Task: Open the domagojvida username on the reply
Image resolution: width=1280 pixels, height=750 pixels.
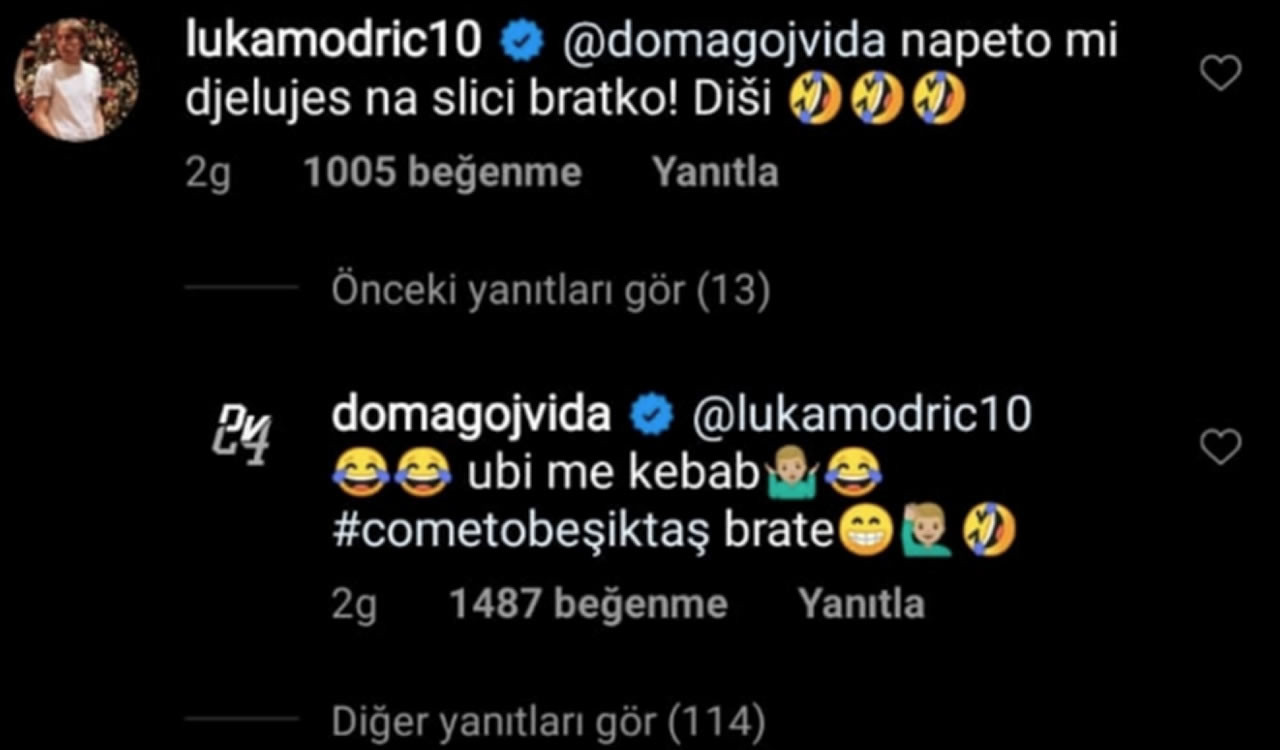Action: tap(471, 415)
